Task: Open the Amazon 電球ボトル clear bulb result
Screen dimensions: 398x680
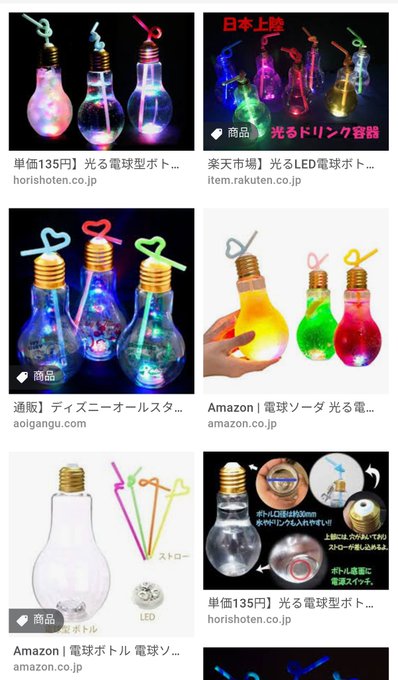Action: coord(101,544)
